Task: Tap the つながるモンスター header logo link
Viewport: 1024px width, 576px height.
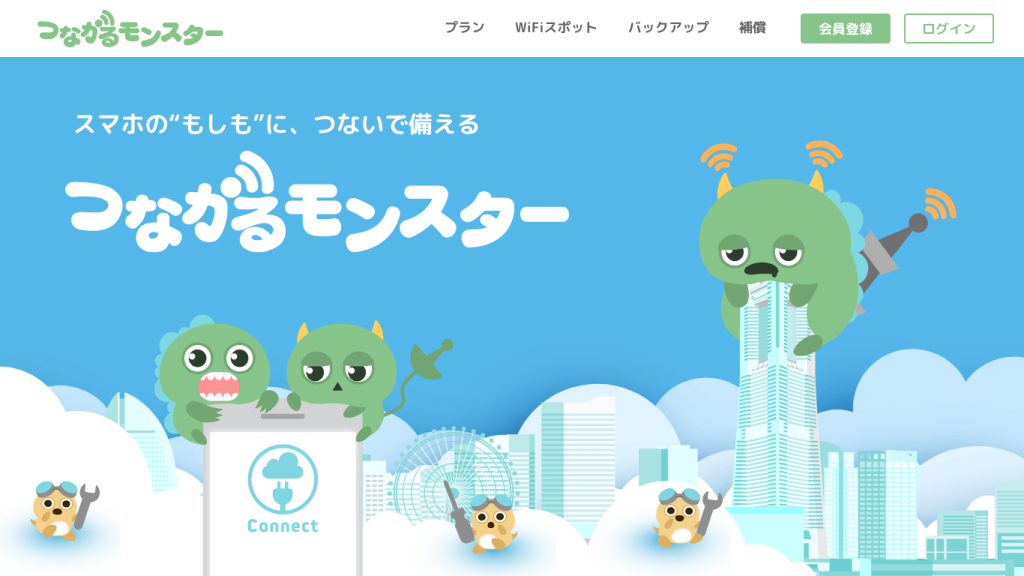Action: tap(130, 30)
